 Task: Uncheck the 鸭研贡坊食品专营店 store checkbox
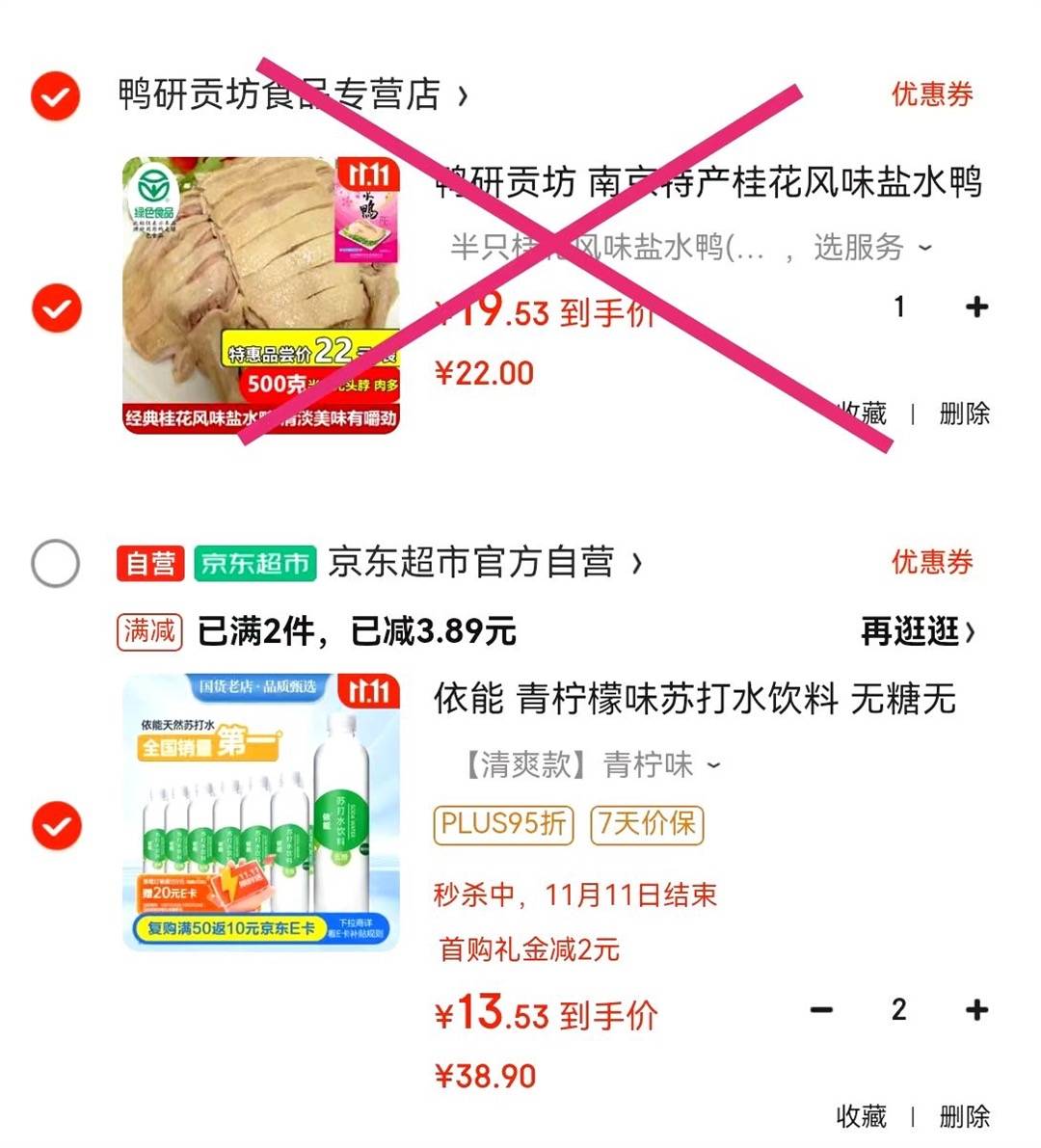point(55,95)
